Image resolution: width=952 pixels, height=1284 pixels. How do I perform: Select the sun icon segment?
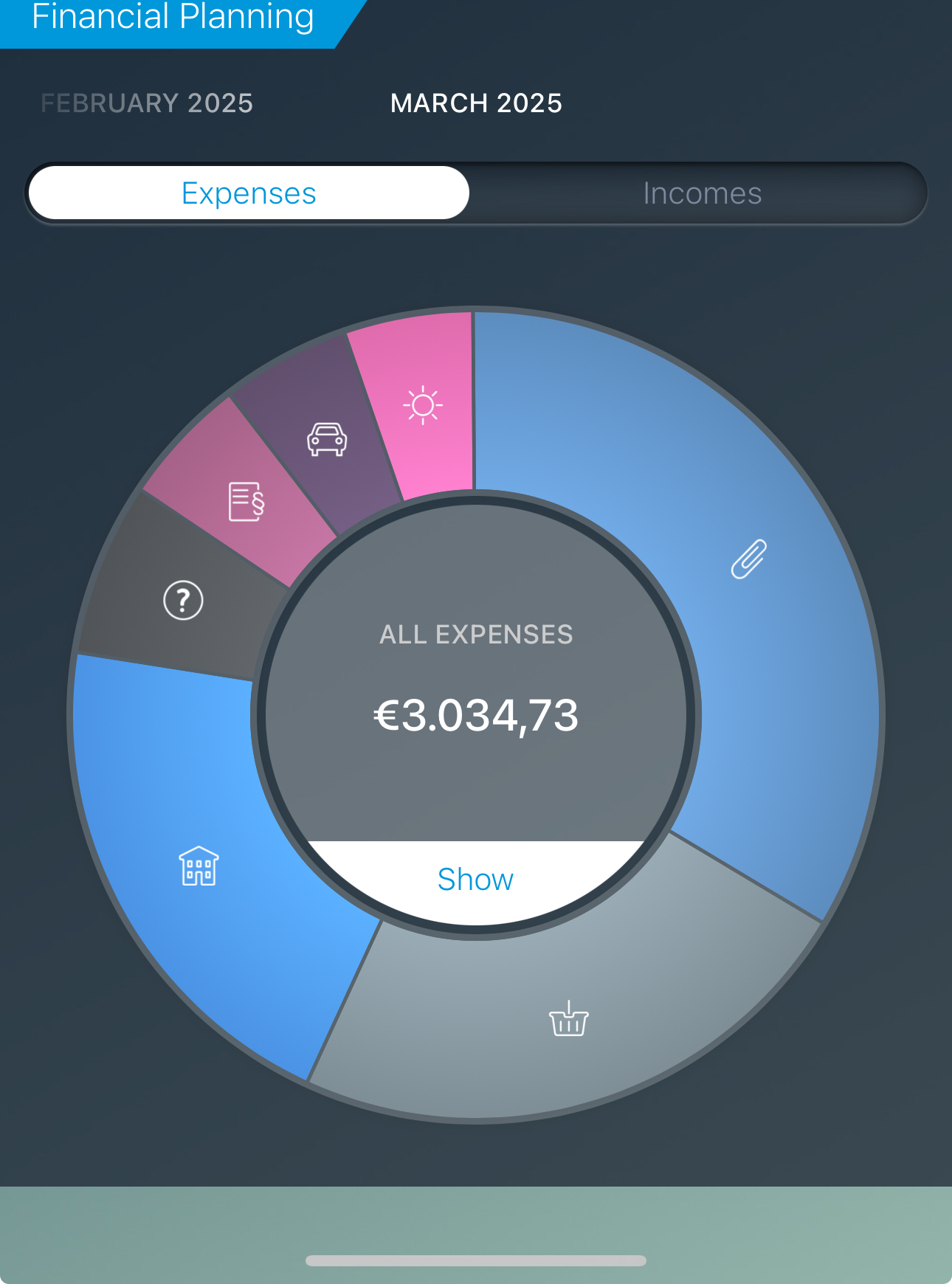coord(423,404)
